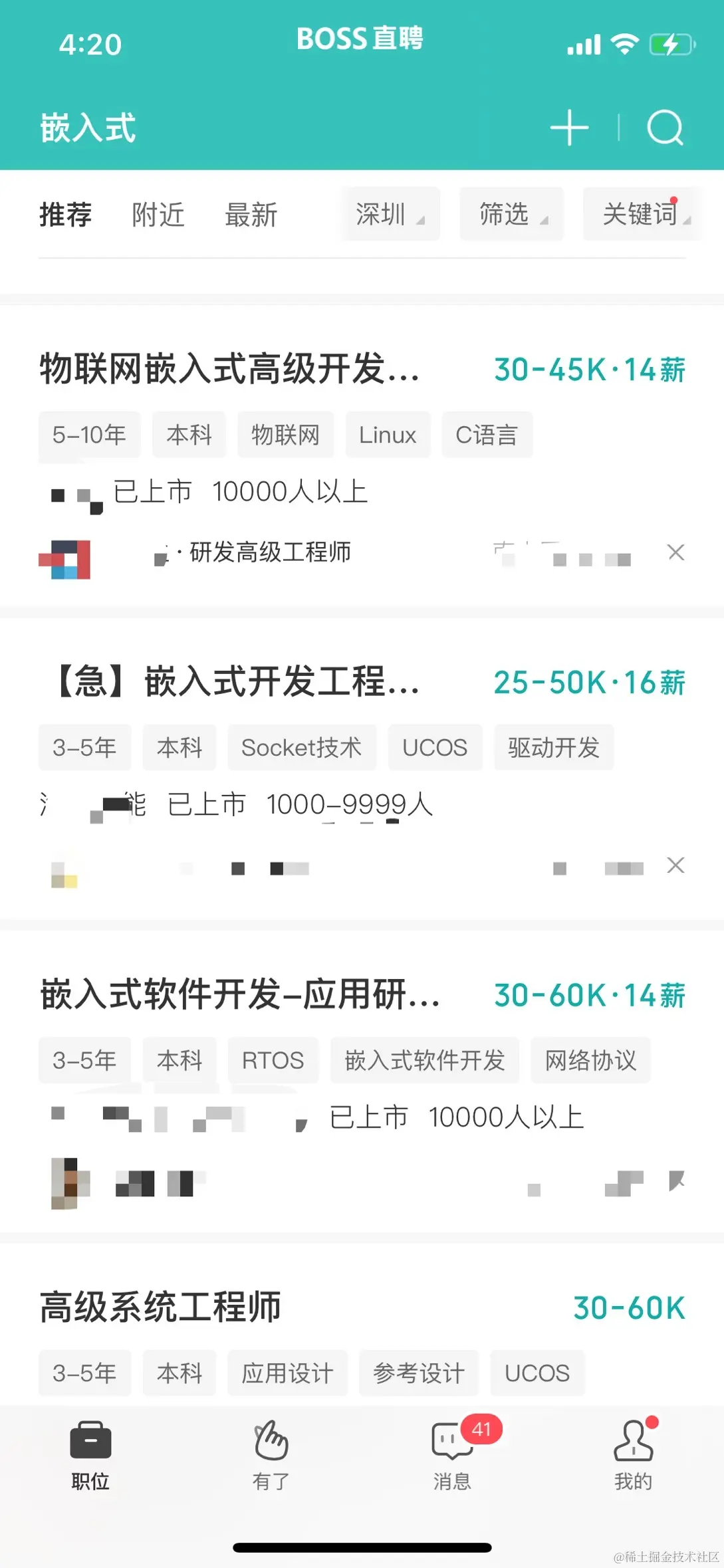This screenshot has height=1568, width=724.
Task: View the 高级系统工程师 job listing
Action: (161, 1307)
